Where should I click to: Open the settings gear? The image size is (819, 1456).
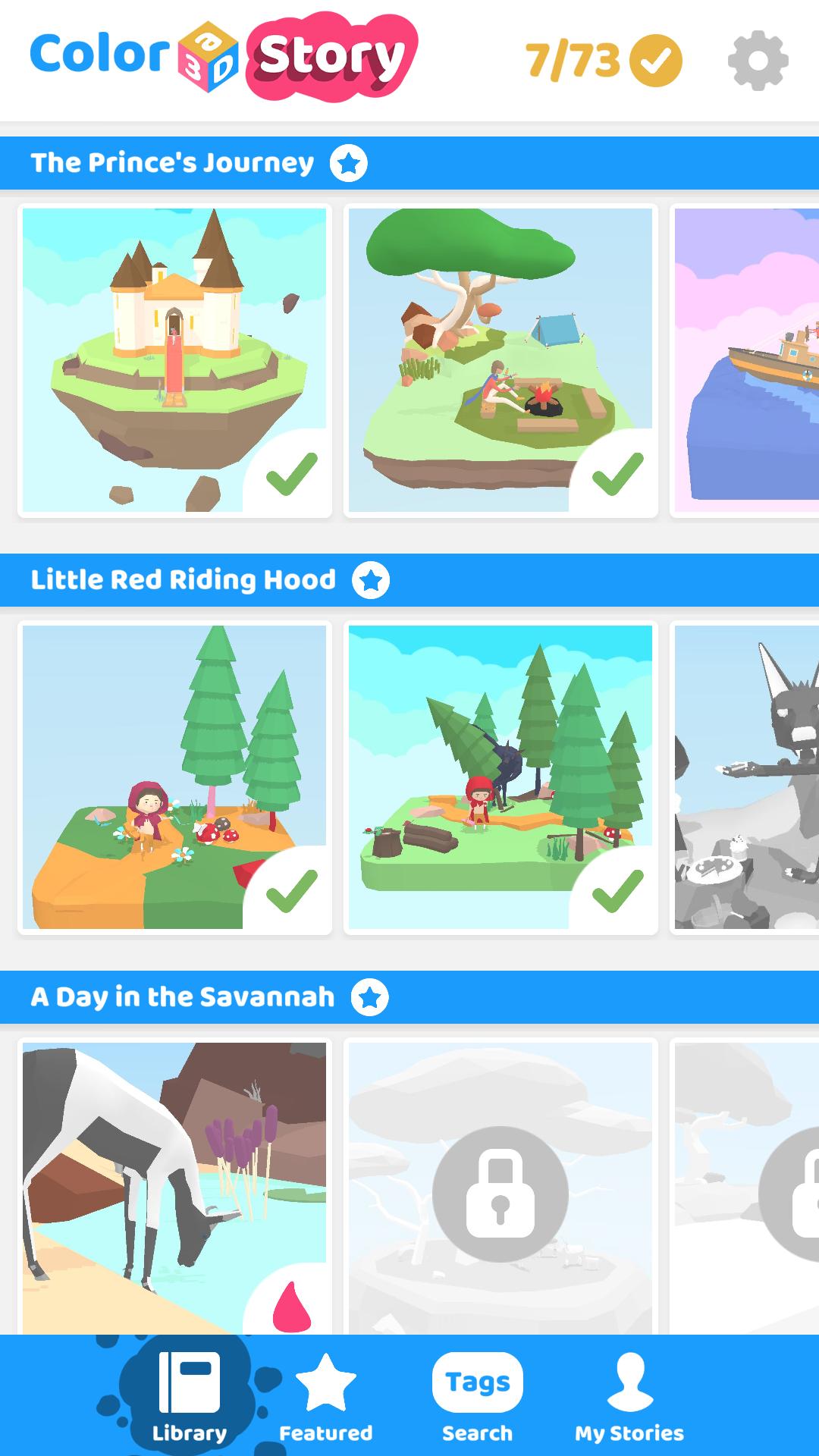[x=758, y=61]
